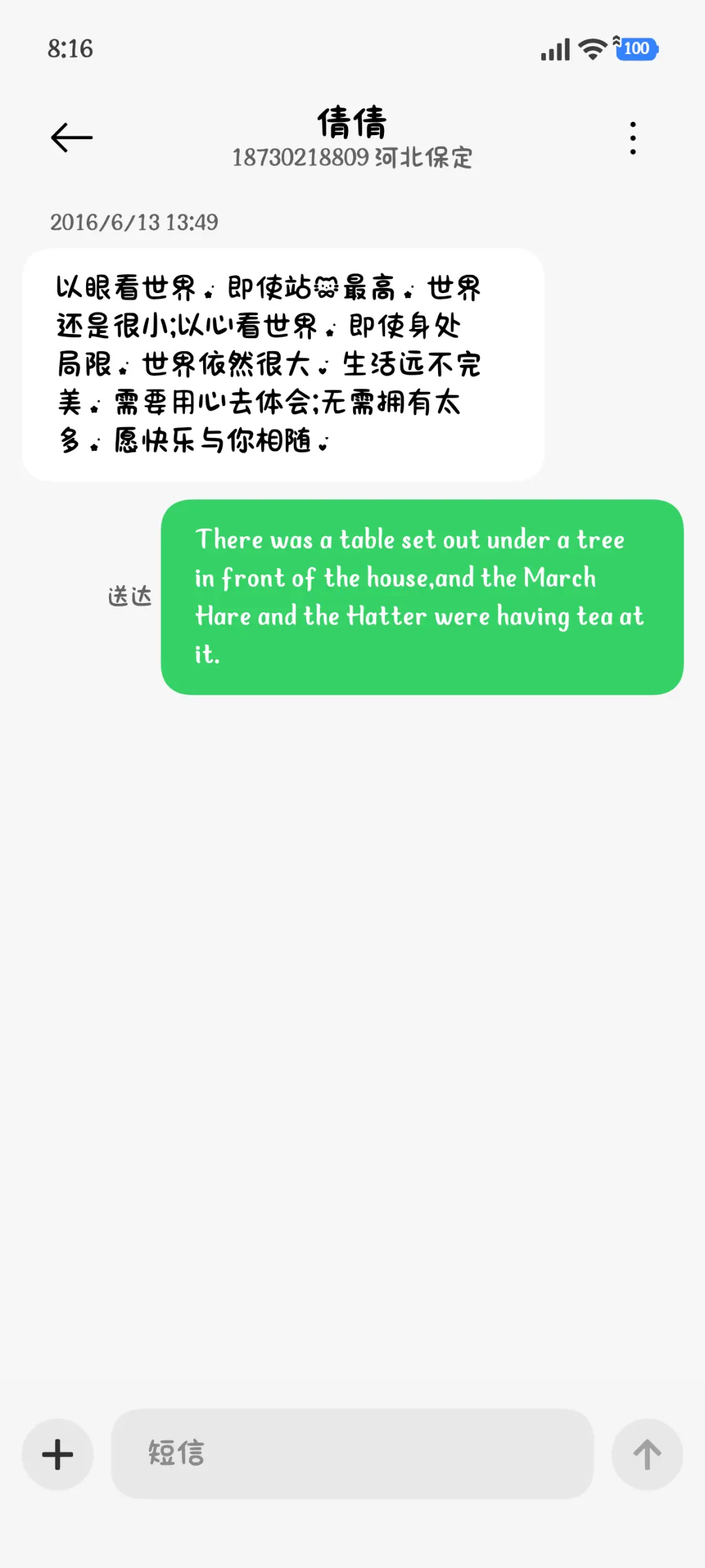This screenshot has width=705, height=1568.
Task: Open the three-dot overflow menu
Action: coord(632,137)
